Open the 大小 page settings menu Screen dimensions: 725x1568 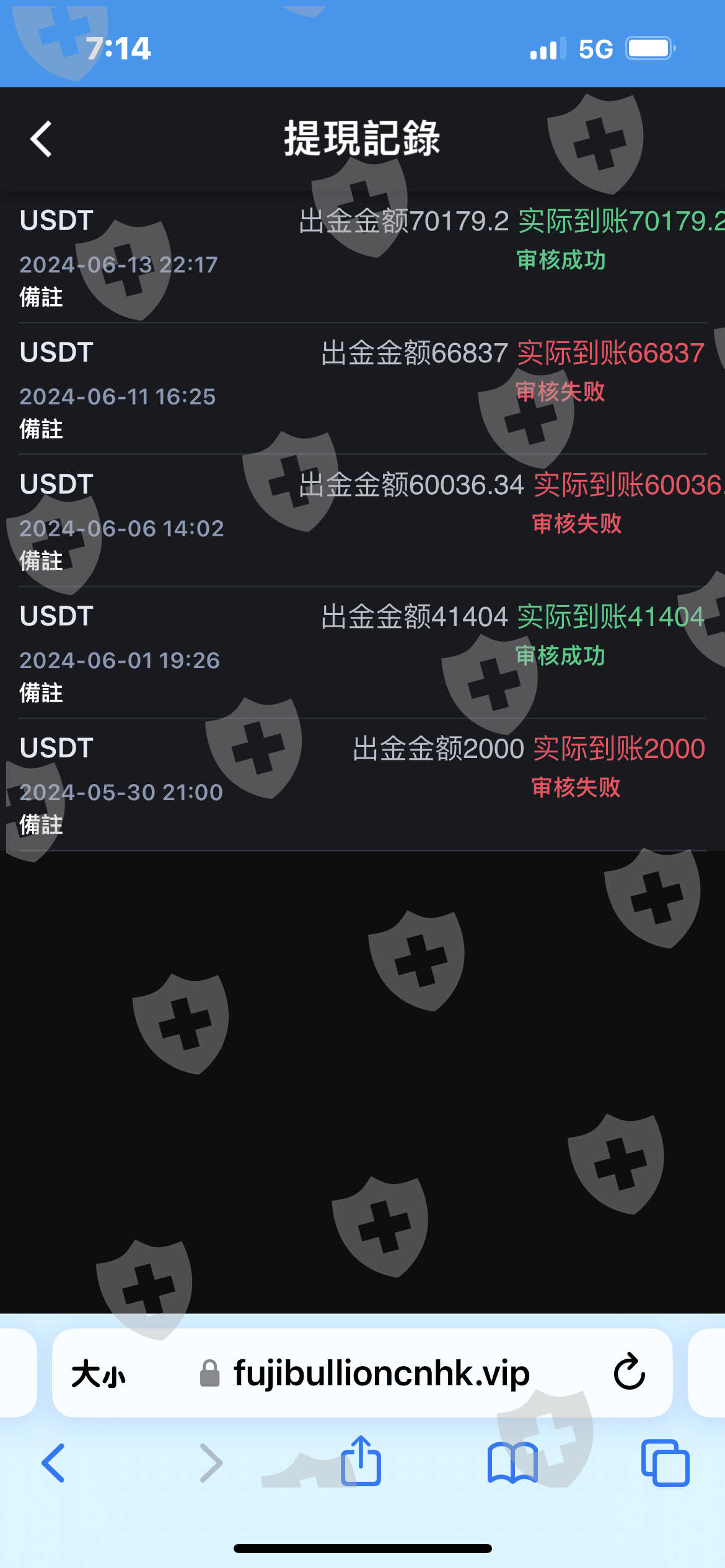click(x=99, y=1374)
